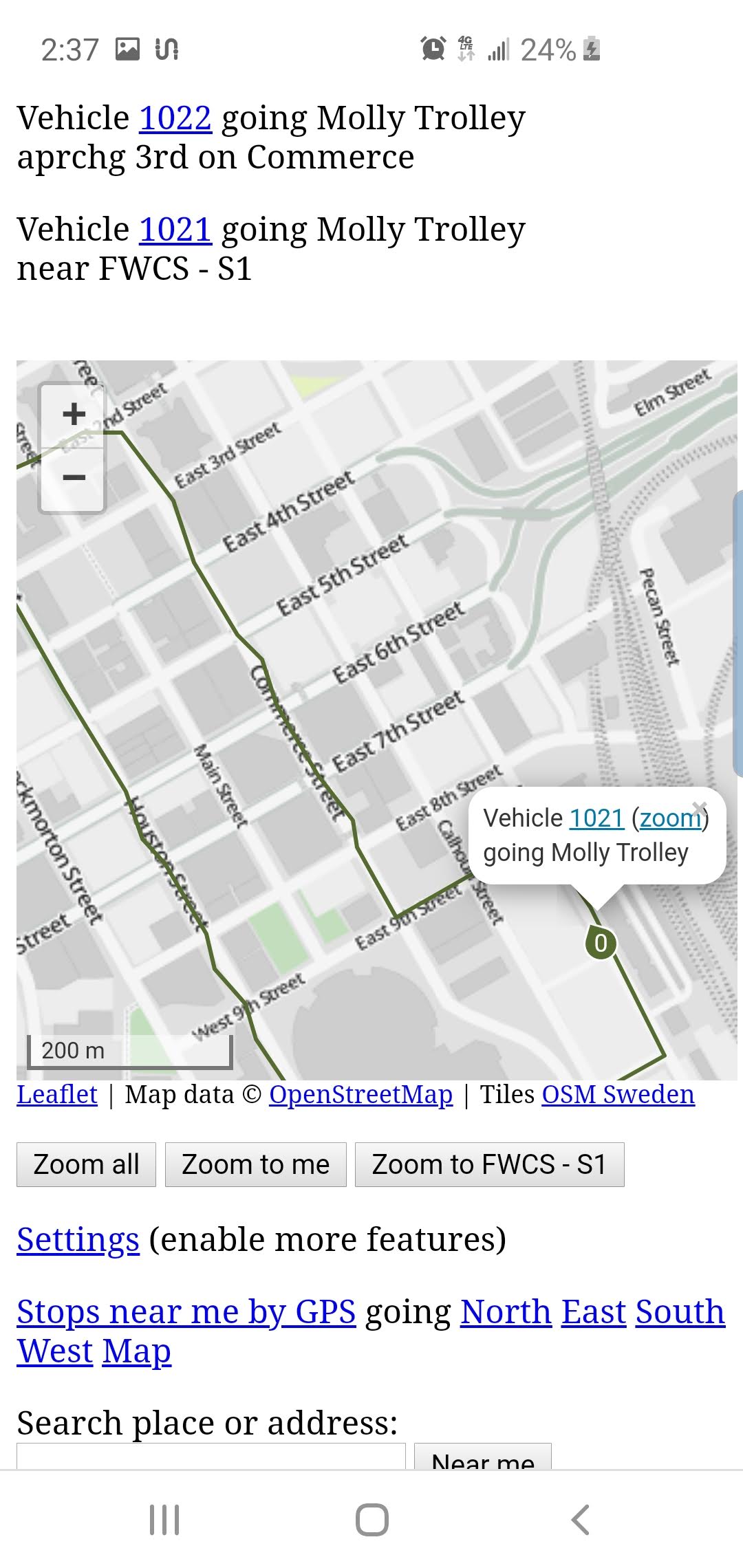743x1568 pixels.
Task: Open the Leaflet attribution link
Action: tap(57, 1095)
